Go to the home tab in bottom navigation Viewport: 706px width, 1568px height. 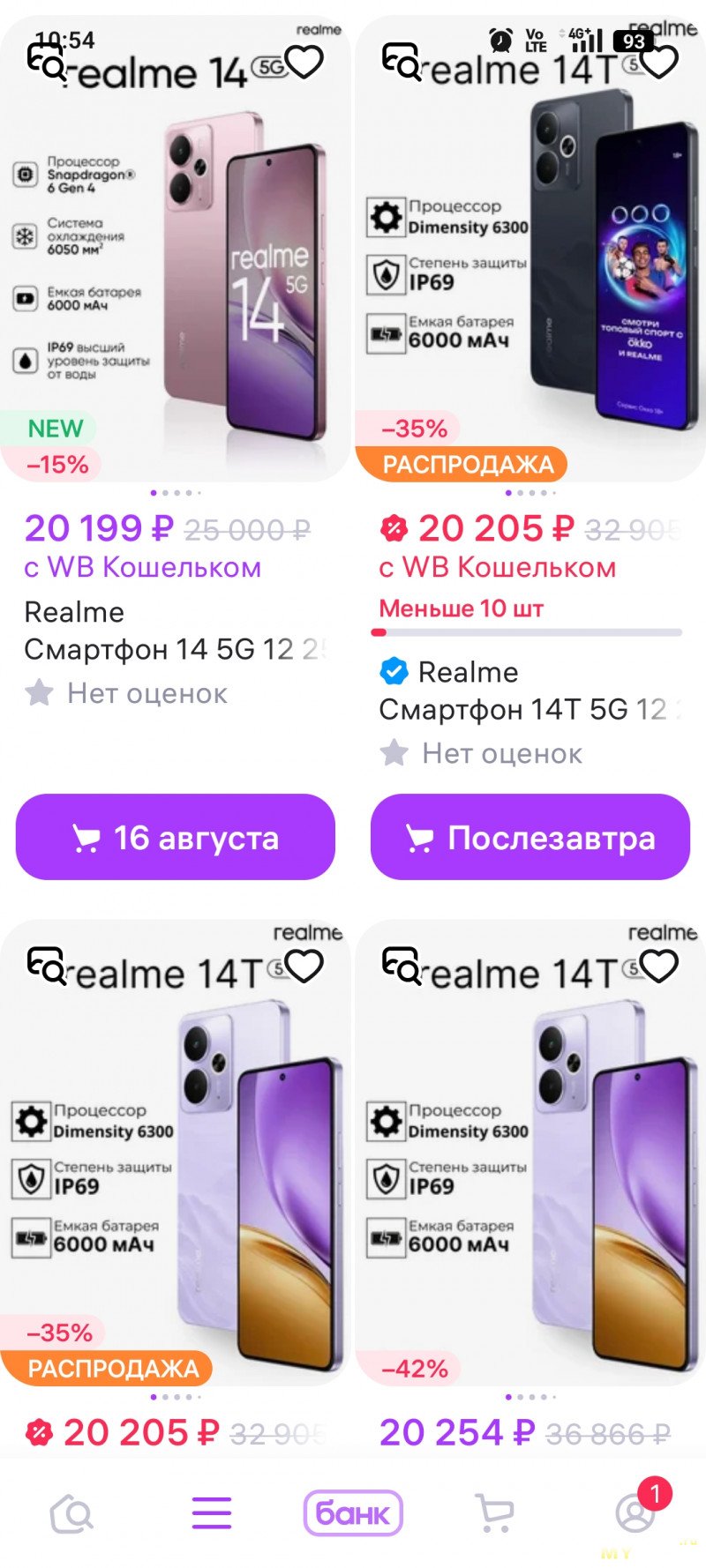tap(71, 1514)
